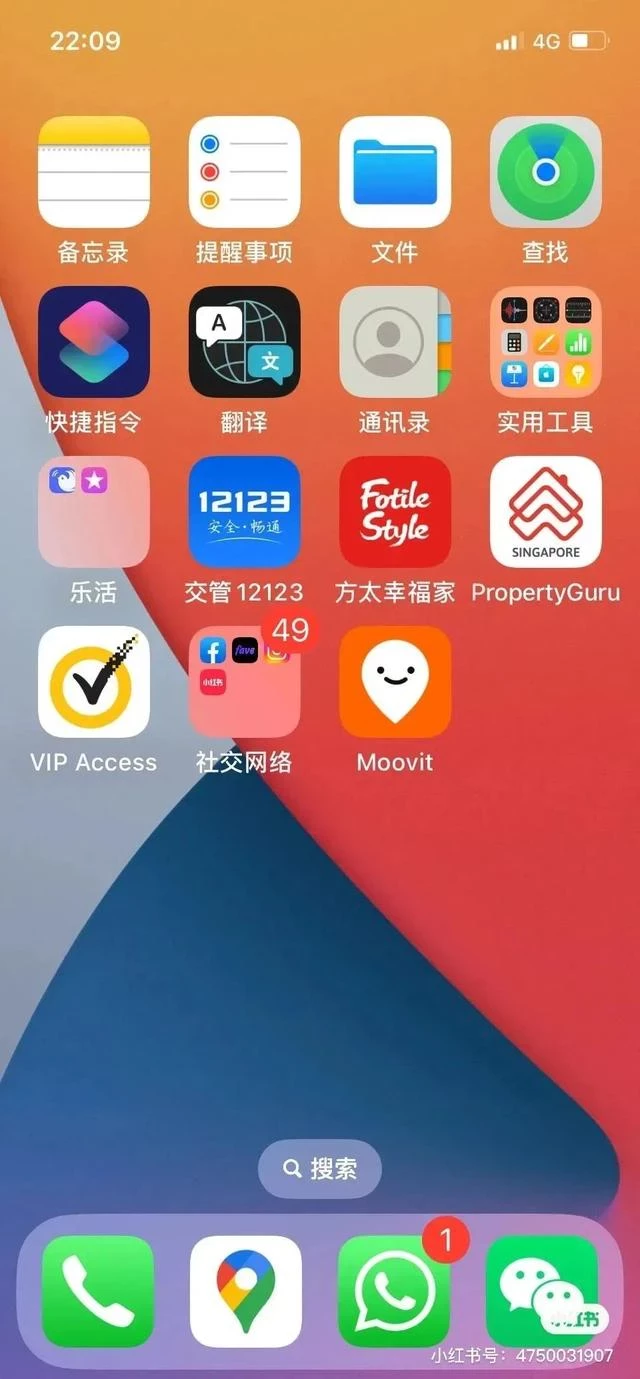Viewport: 640px width, 1379px height.
Task: Launch the 快捷指令 shortcuts app
Action: (x=94, y=342)
